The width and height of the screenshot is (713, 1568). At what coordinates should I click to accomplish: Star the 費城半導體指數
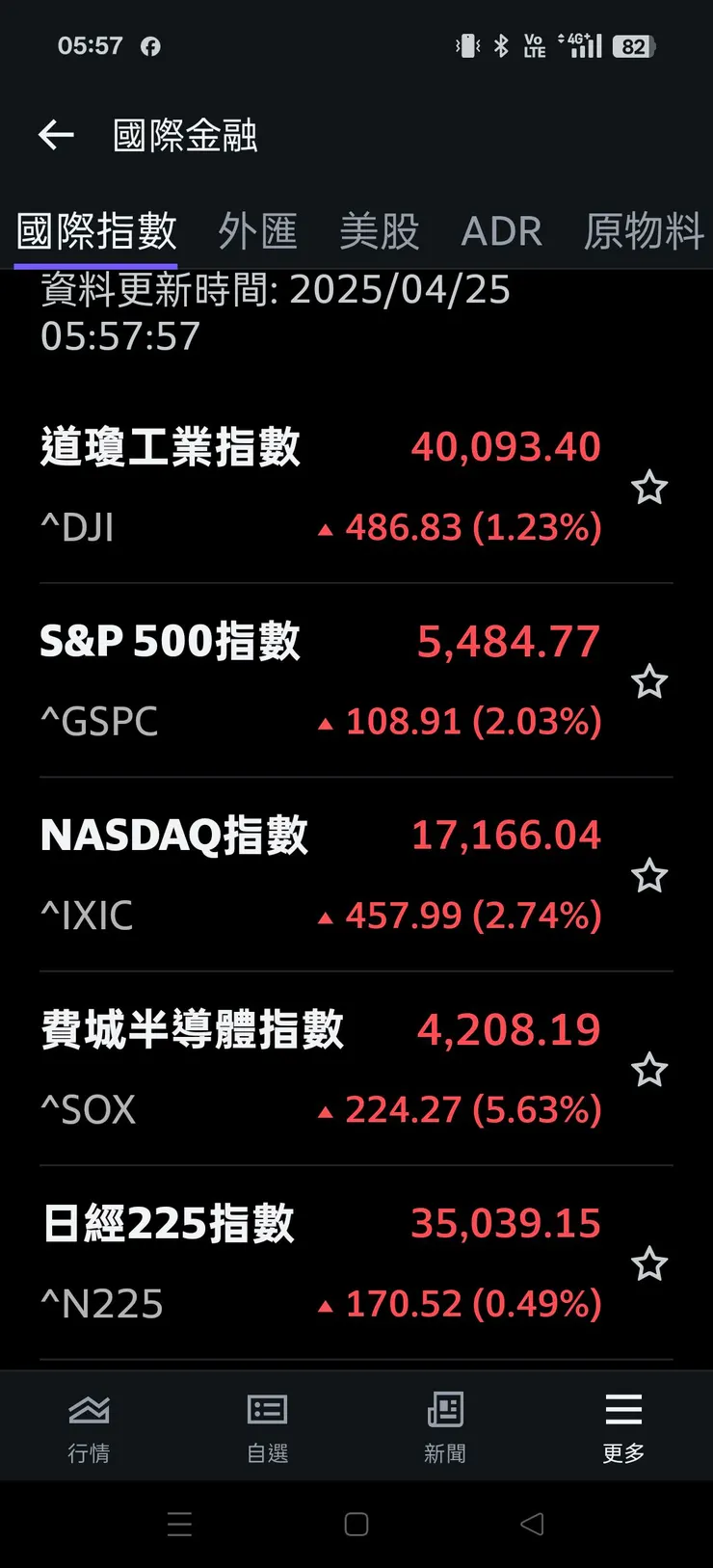[649, 1070]
